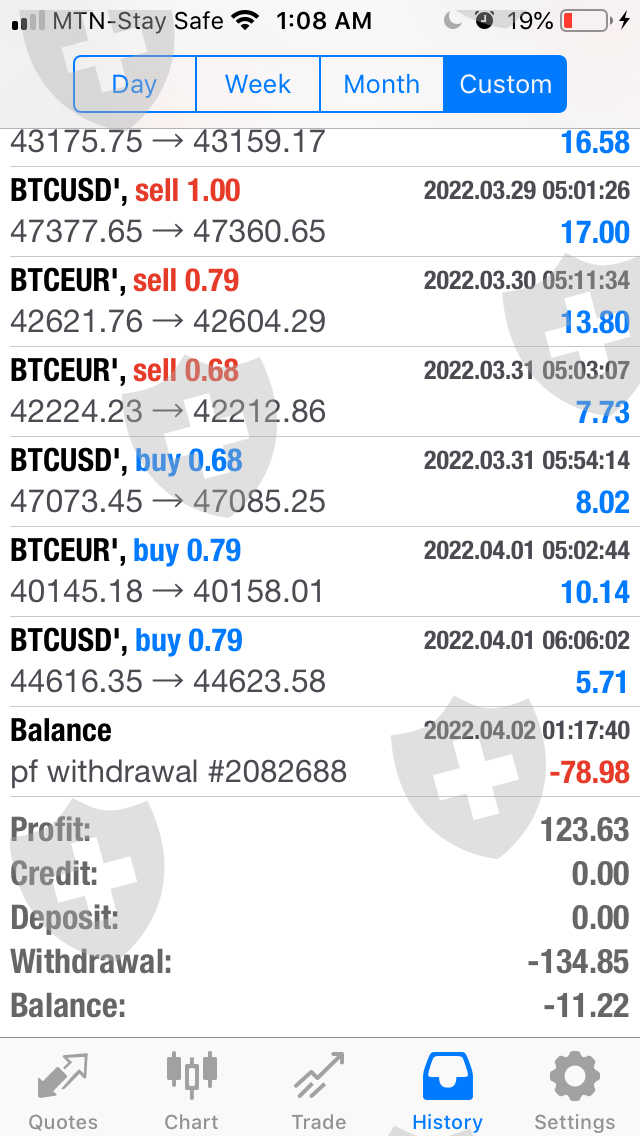The height and width of the screenshot is (1136, 640).
Task: Switch to the Trade tab
Action: click(319, 1090)
